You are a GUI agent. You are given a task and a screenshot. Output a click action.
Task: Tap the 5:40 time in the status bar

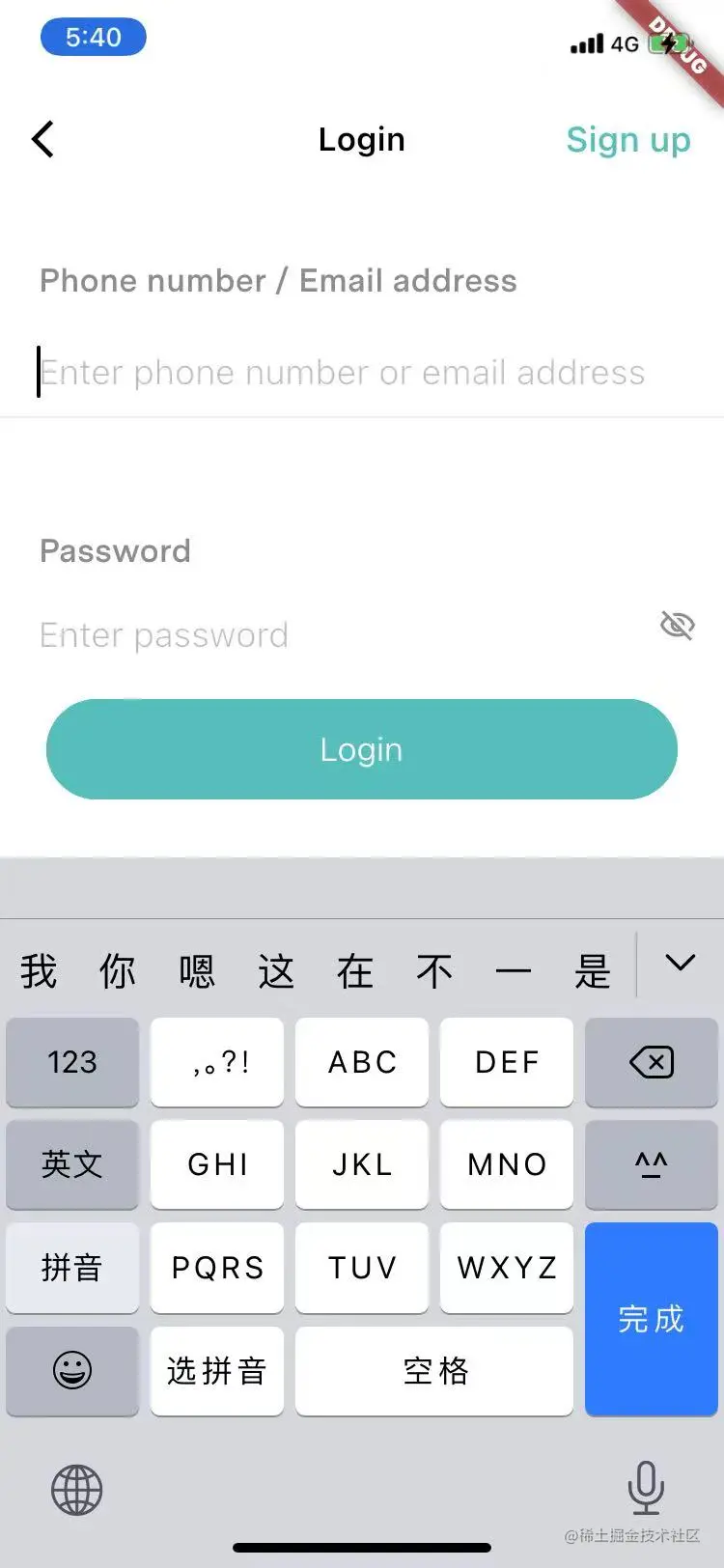93,37
